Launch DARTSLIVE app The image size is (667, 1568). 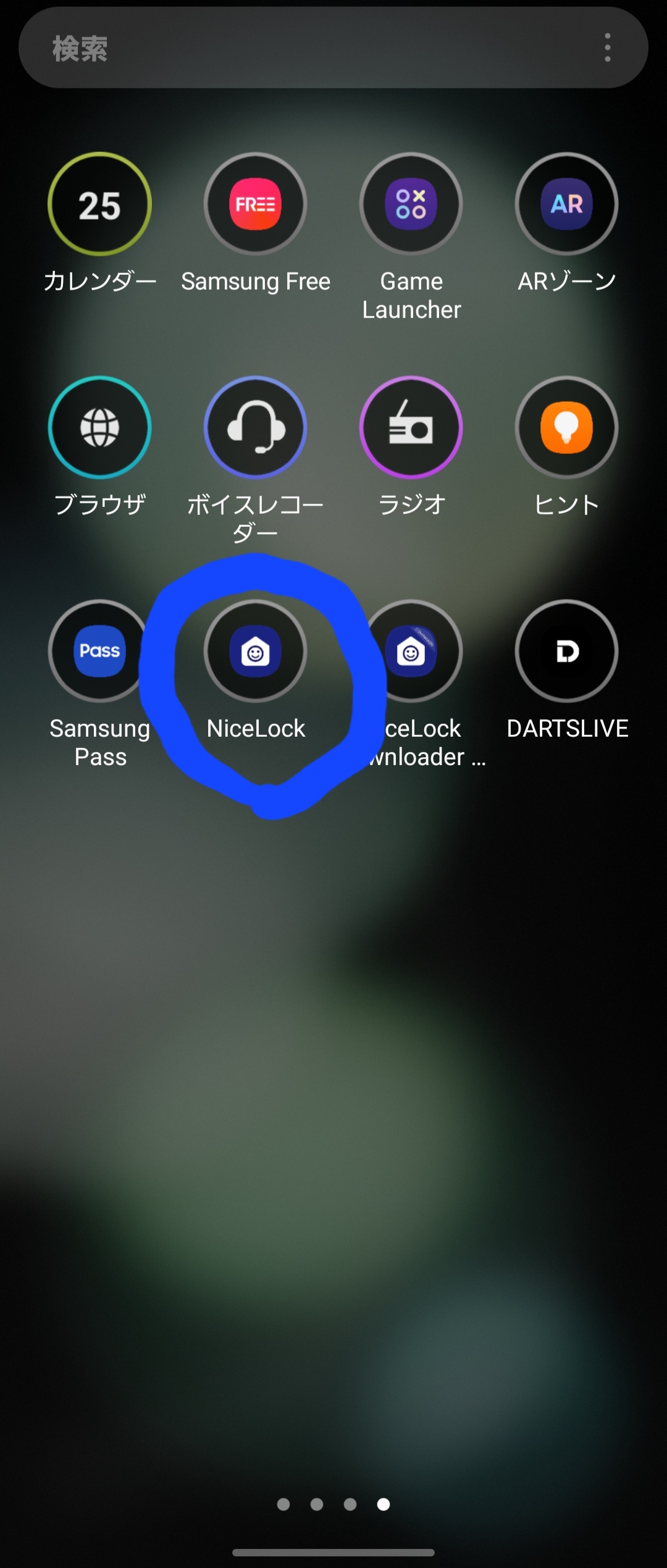click(567, 651)
